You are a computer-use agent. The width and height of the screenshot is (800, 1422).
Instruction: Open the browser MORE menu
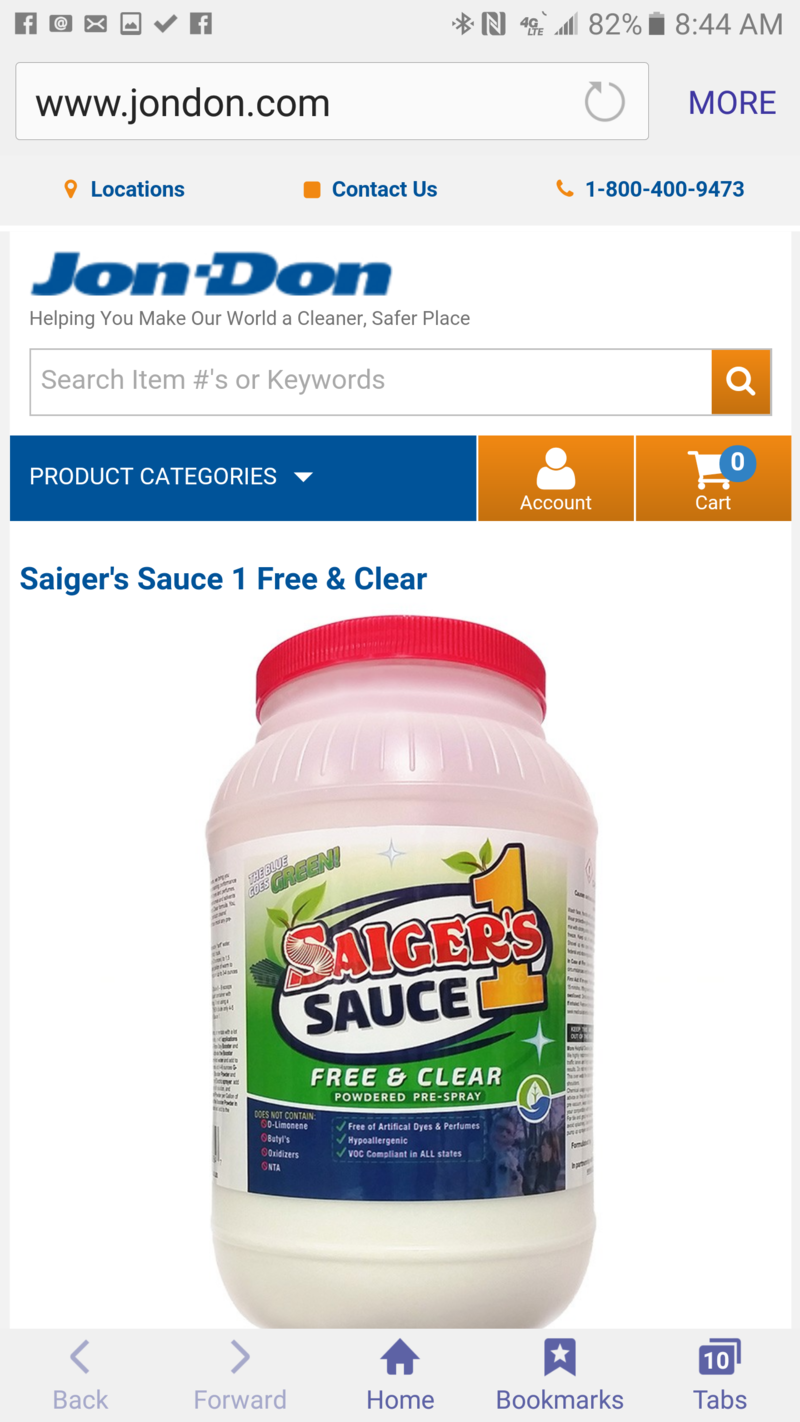point(732,102)
